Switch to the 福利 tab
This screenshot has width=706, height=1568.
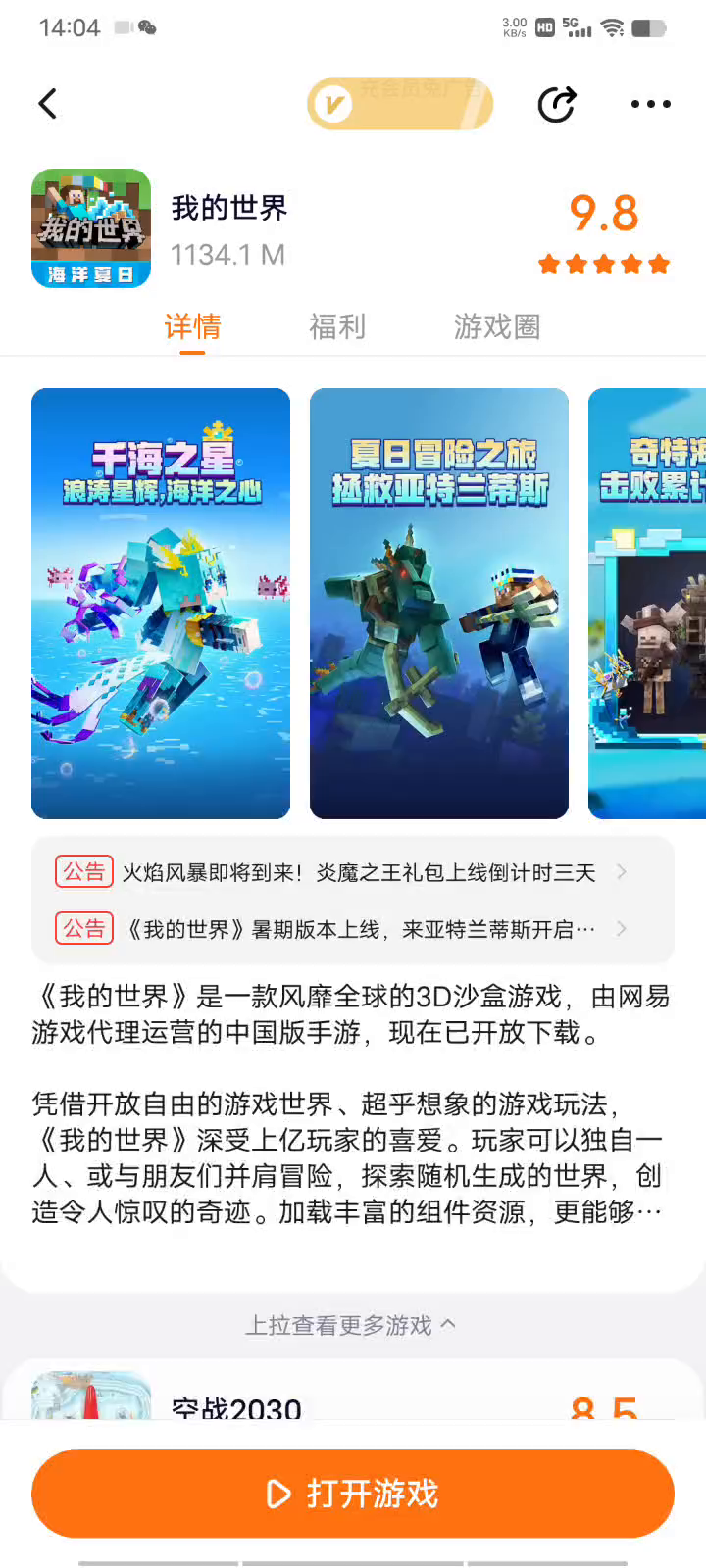(x=337, y=326)
